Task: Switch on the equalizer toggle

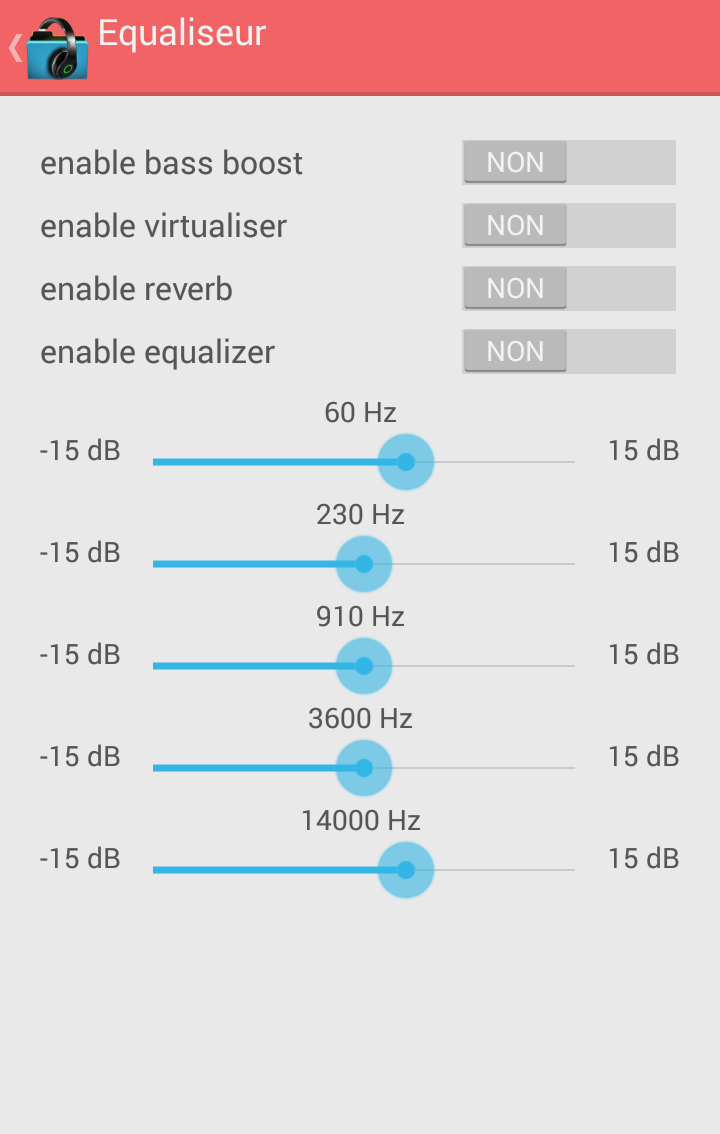Action: (568, 352)
